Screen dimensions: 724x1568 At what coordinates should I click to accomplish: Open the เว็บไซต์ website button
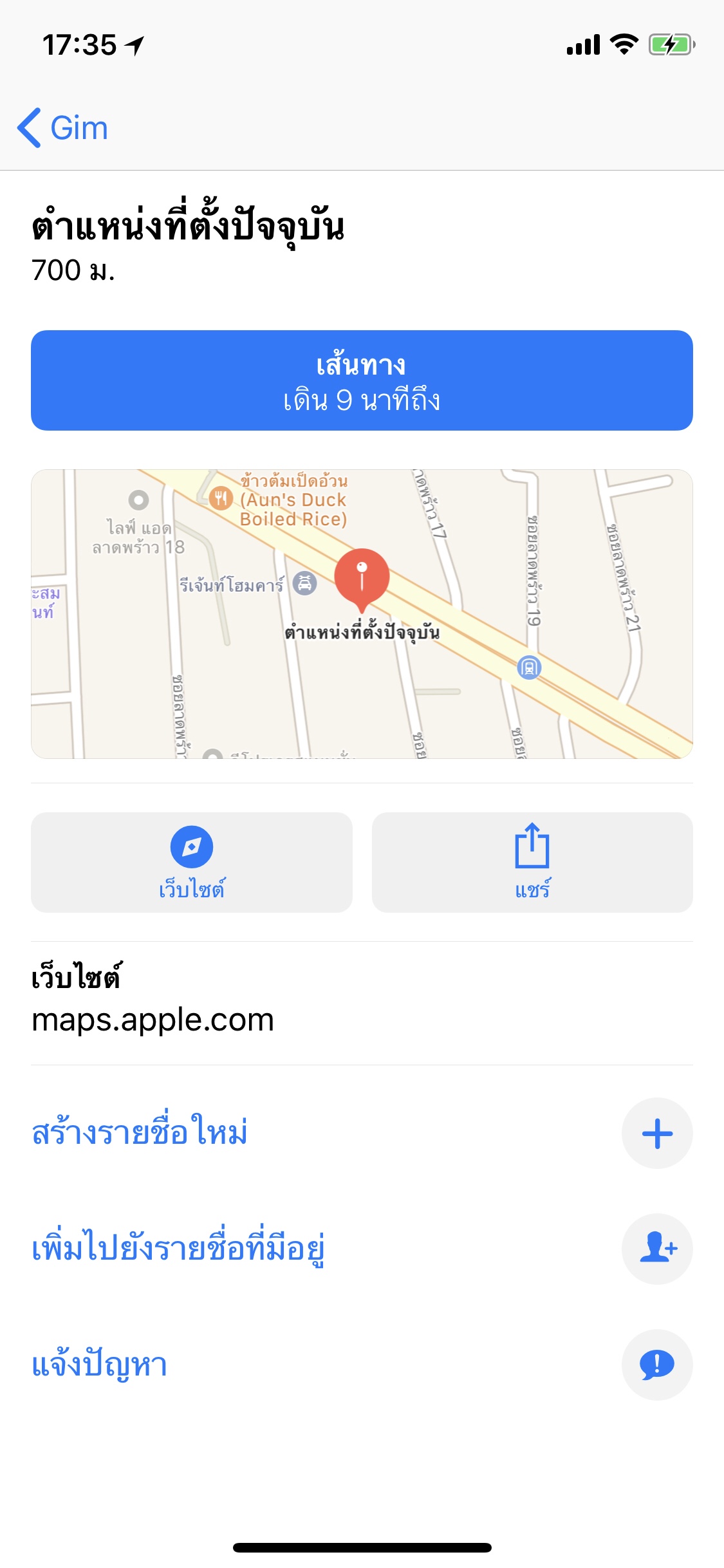(x=191, y=862)
